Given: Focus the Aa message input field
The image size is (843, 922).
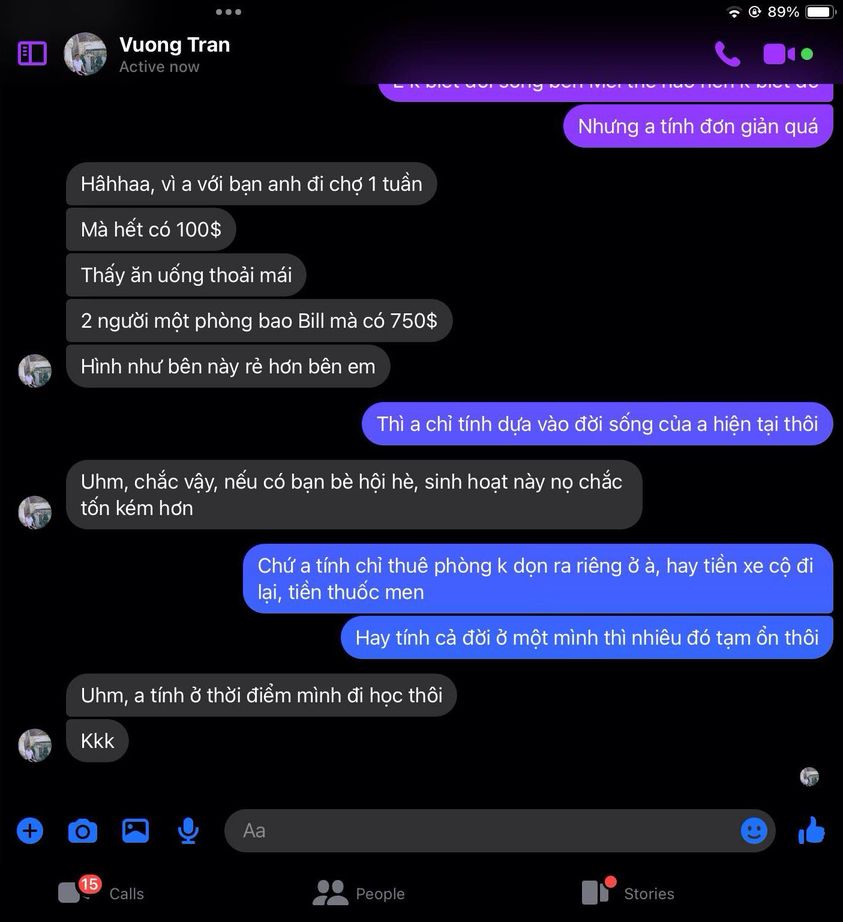Looking at the screenshot, I should [480, 830].
